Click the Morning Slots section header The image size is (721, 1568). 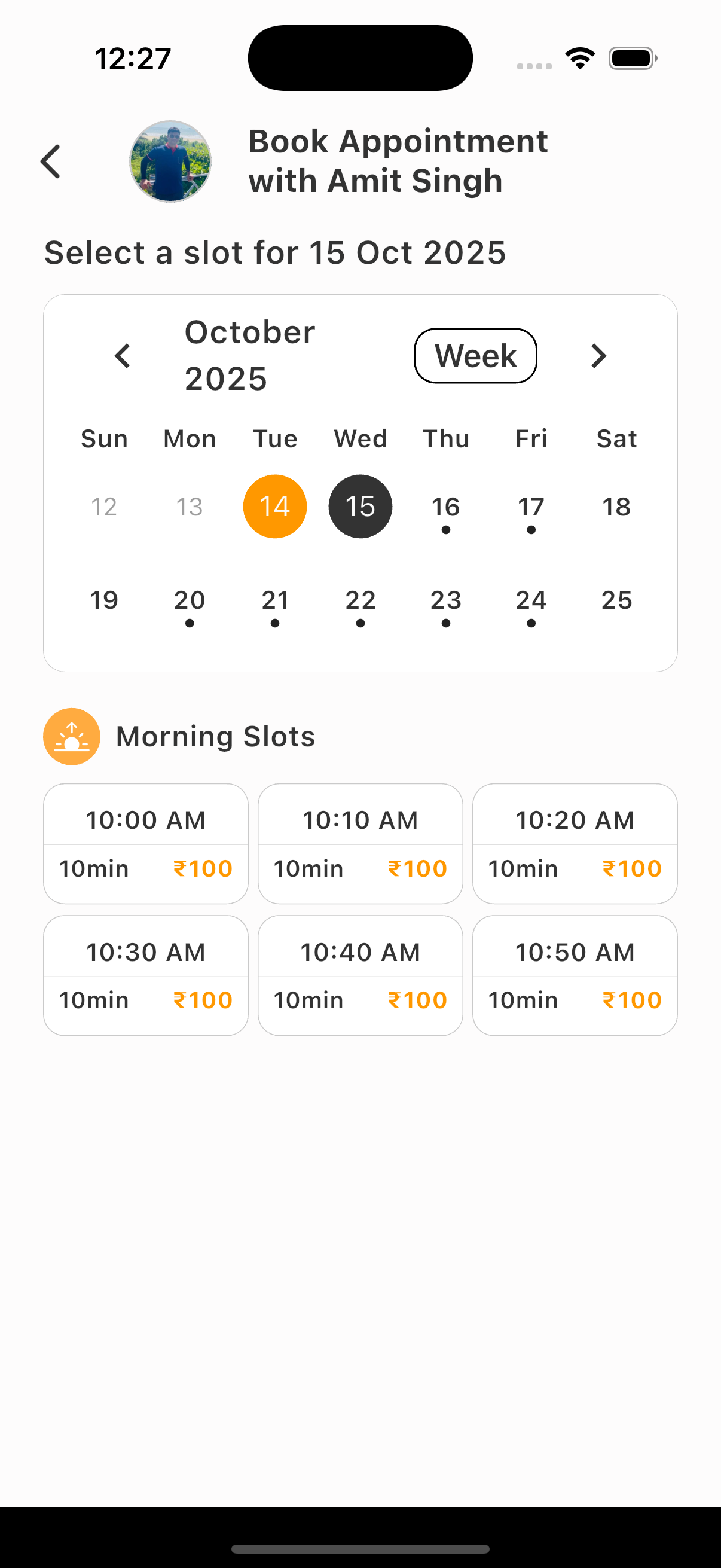(x=215, y=736)
